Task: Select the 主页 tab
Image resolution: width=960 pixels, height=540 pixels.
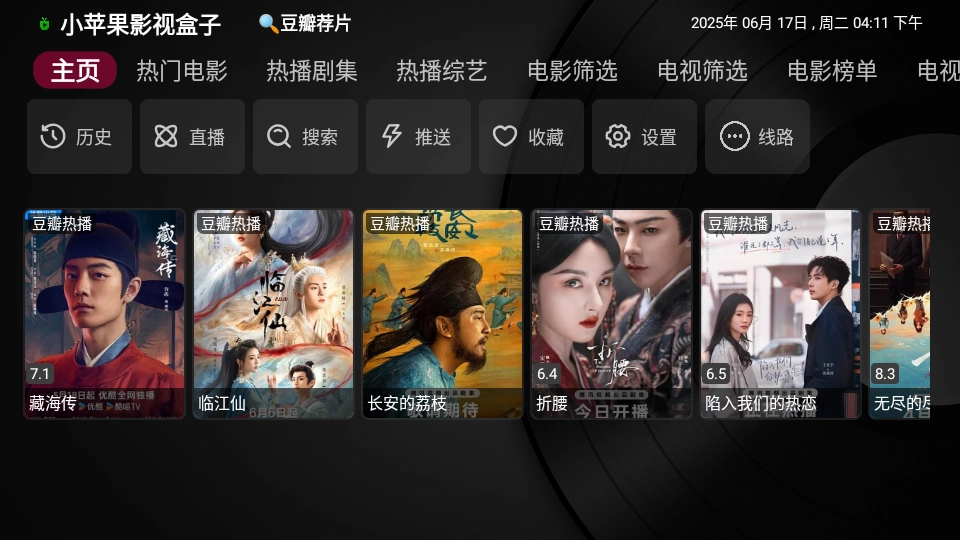Action: (x=75, y=71)
